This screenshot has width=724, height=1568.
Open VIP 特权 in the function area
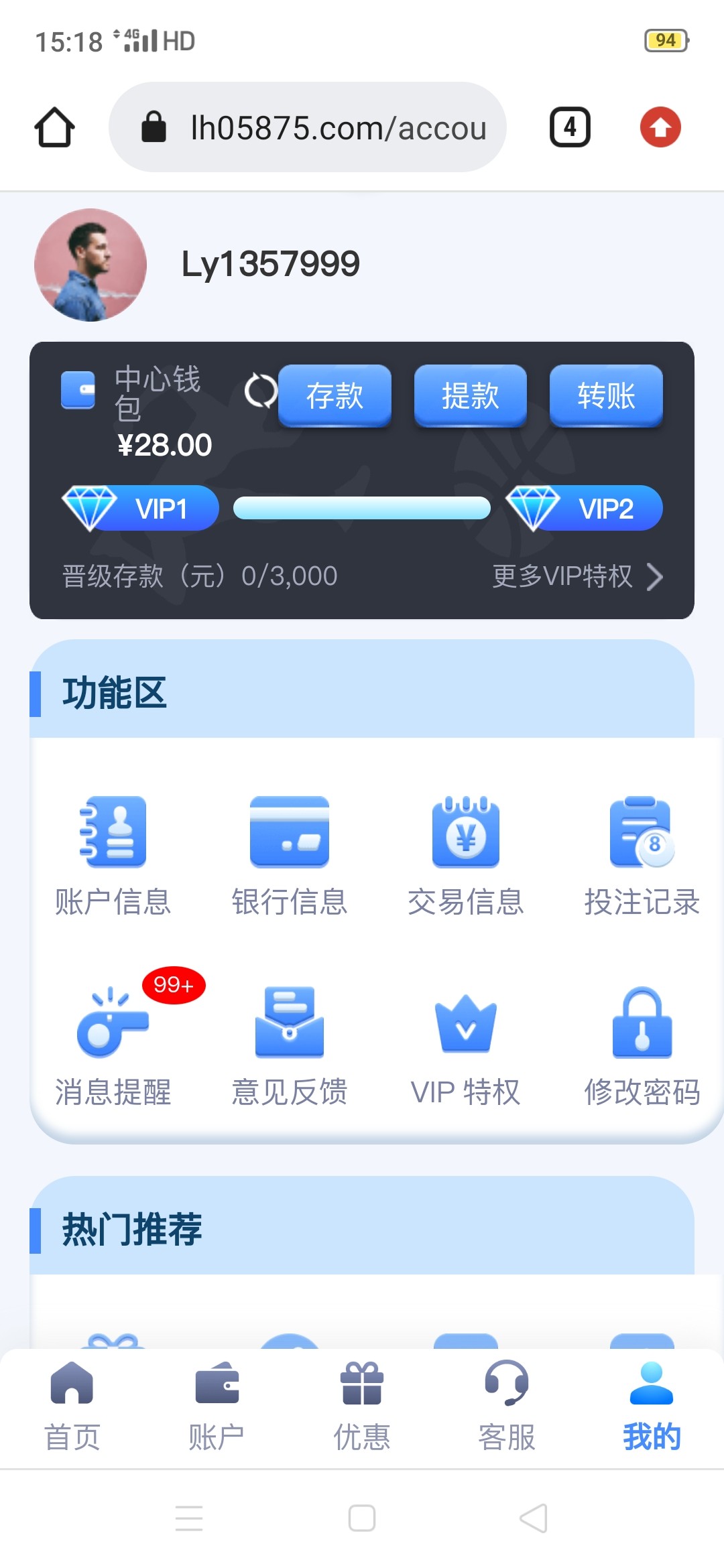pos(466,1047)
